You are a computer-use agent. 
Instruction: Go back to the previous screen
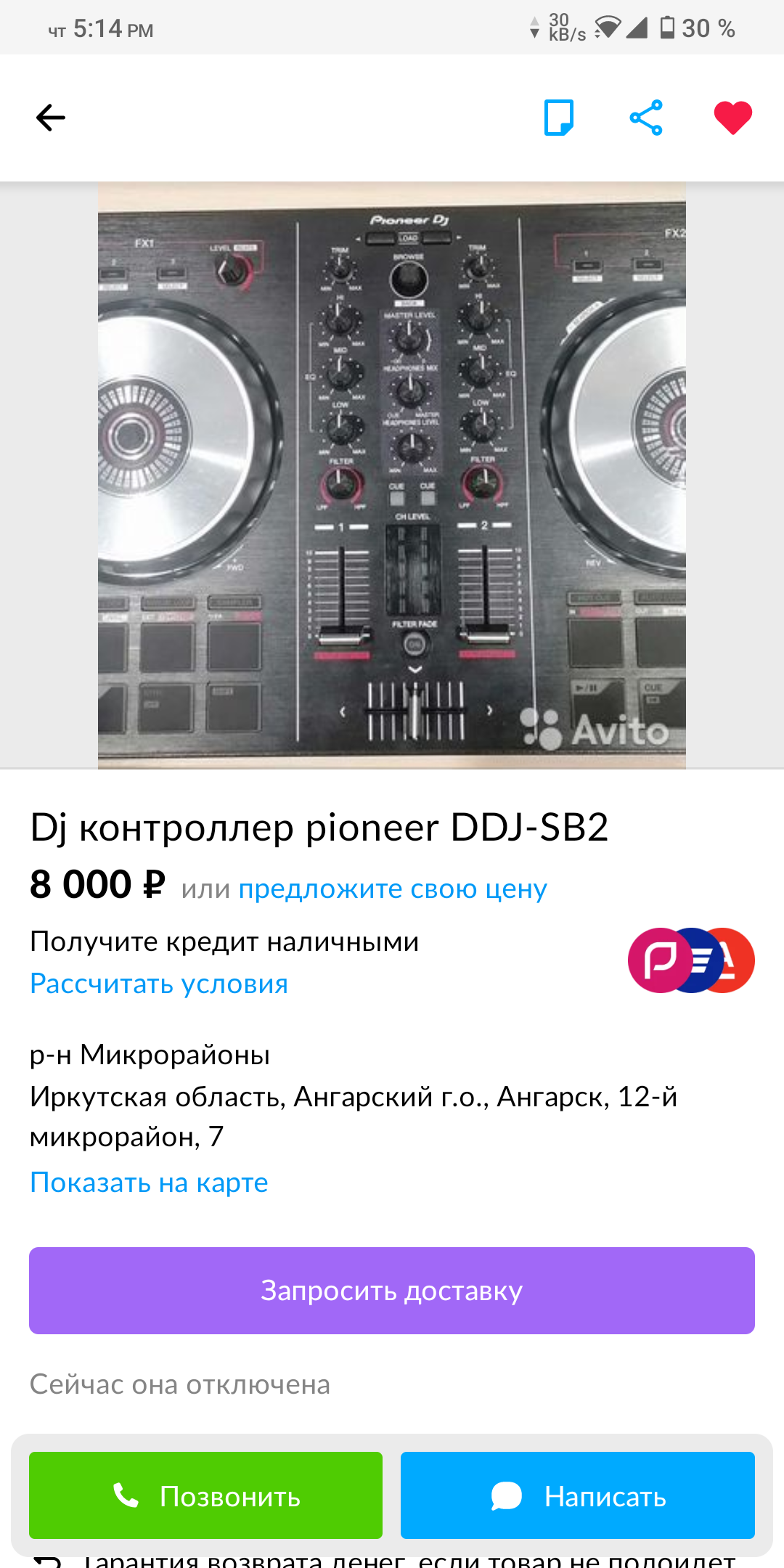tap(51, 118)
